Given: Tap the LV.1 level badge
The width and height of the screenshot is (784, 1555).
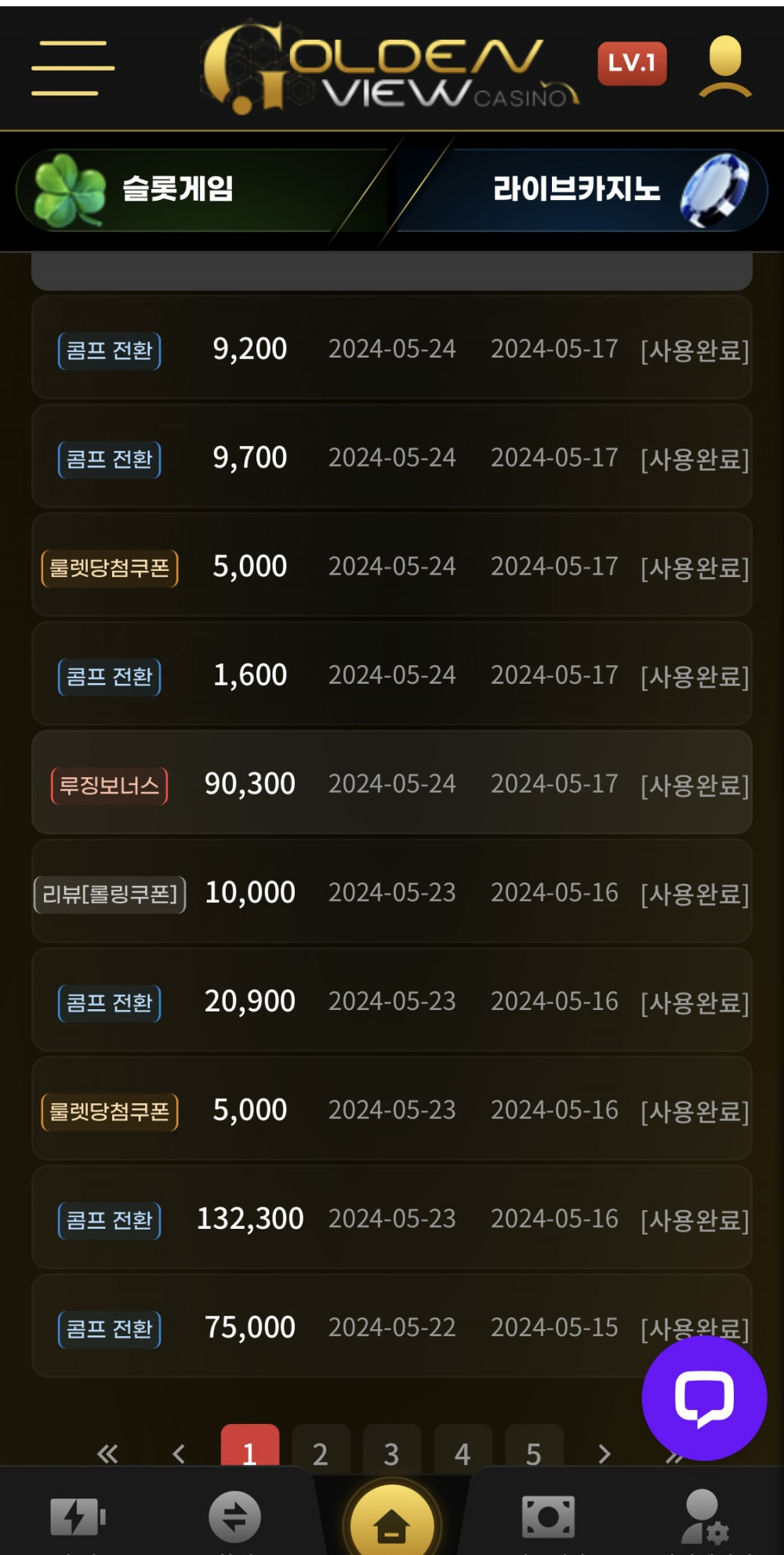Looking at the screenshot, I should [x=632, y=64].
